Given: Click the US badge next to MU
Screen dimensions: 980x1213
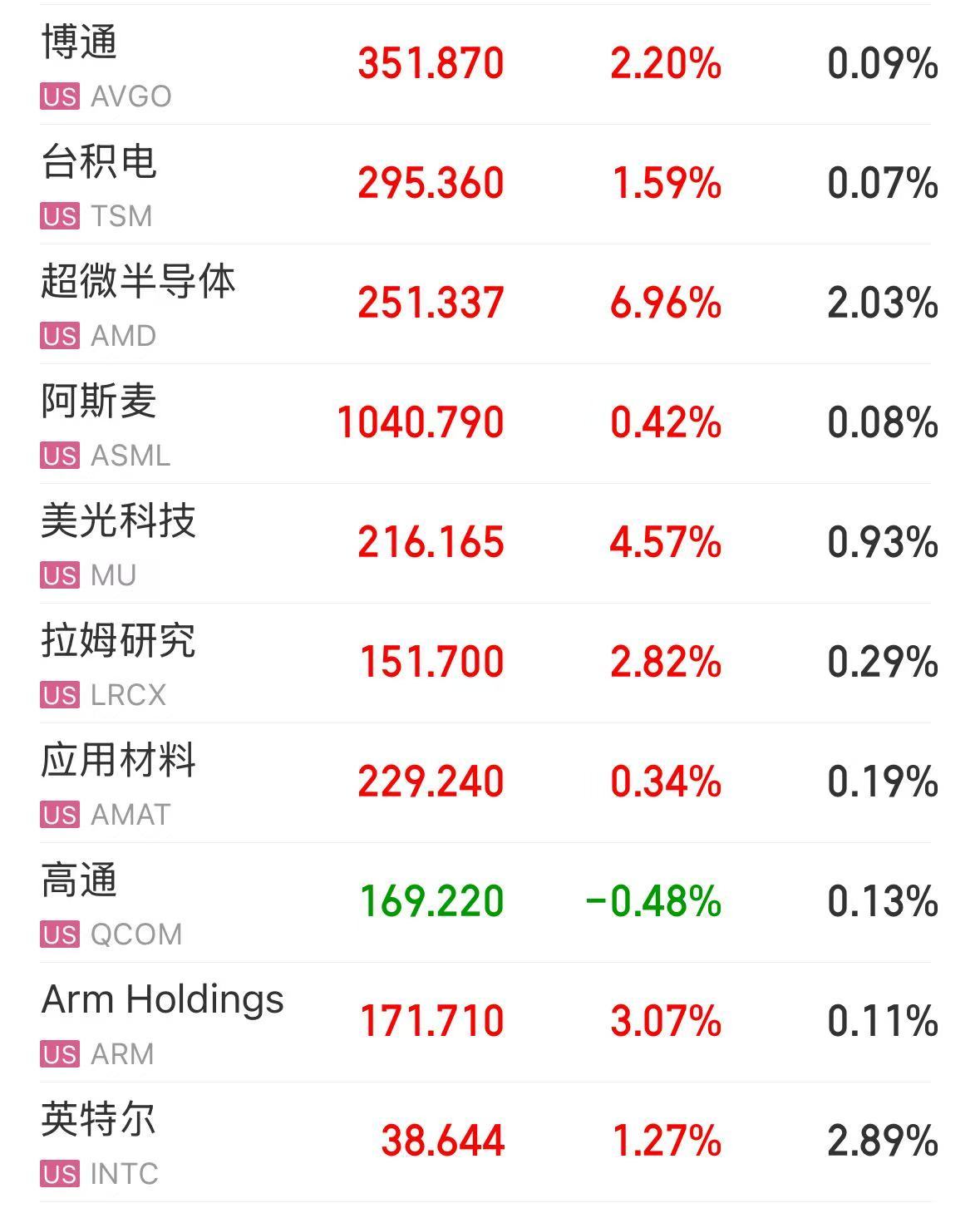Looking at the screenshot, I should pos(57,575).
